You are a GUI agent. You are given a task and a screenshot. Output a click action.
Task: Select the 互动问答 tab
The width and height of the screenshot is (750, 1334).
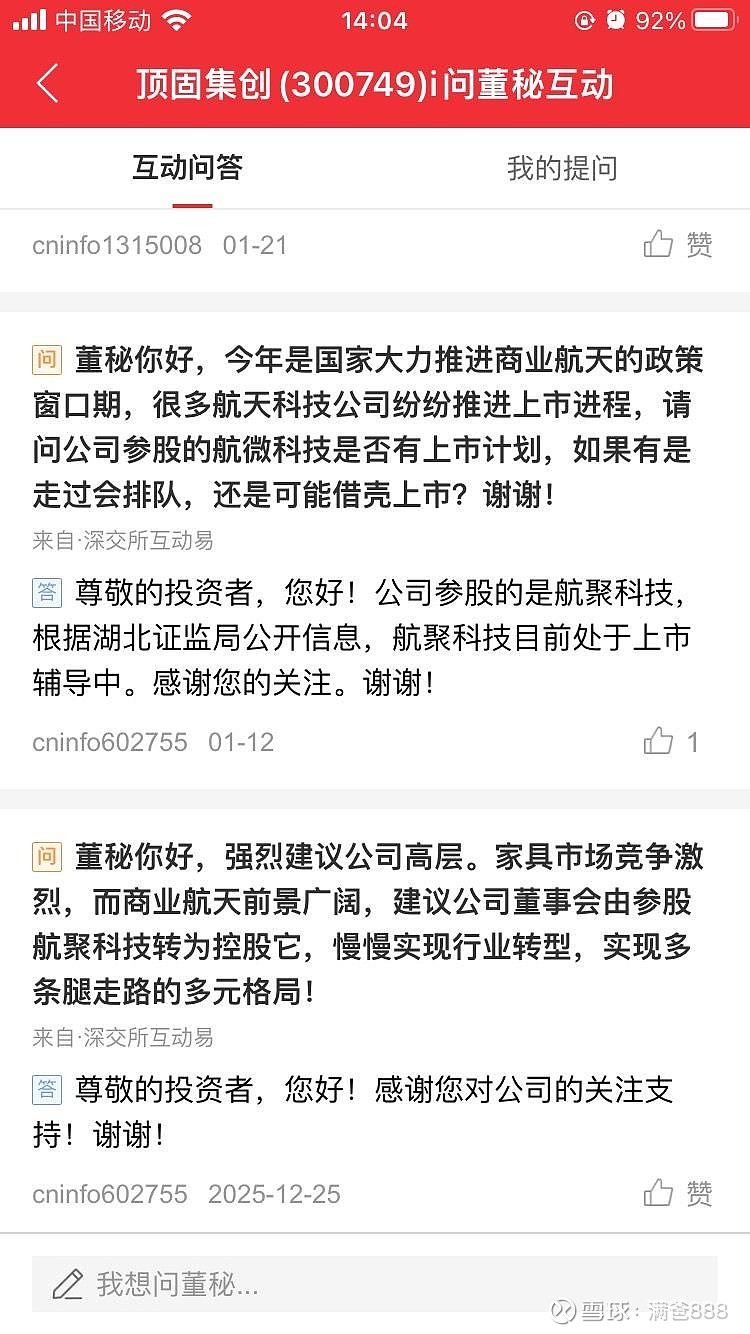pyautogui.click(x=188, y=168)
